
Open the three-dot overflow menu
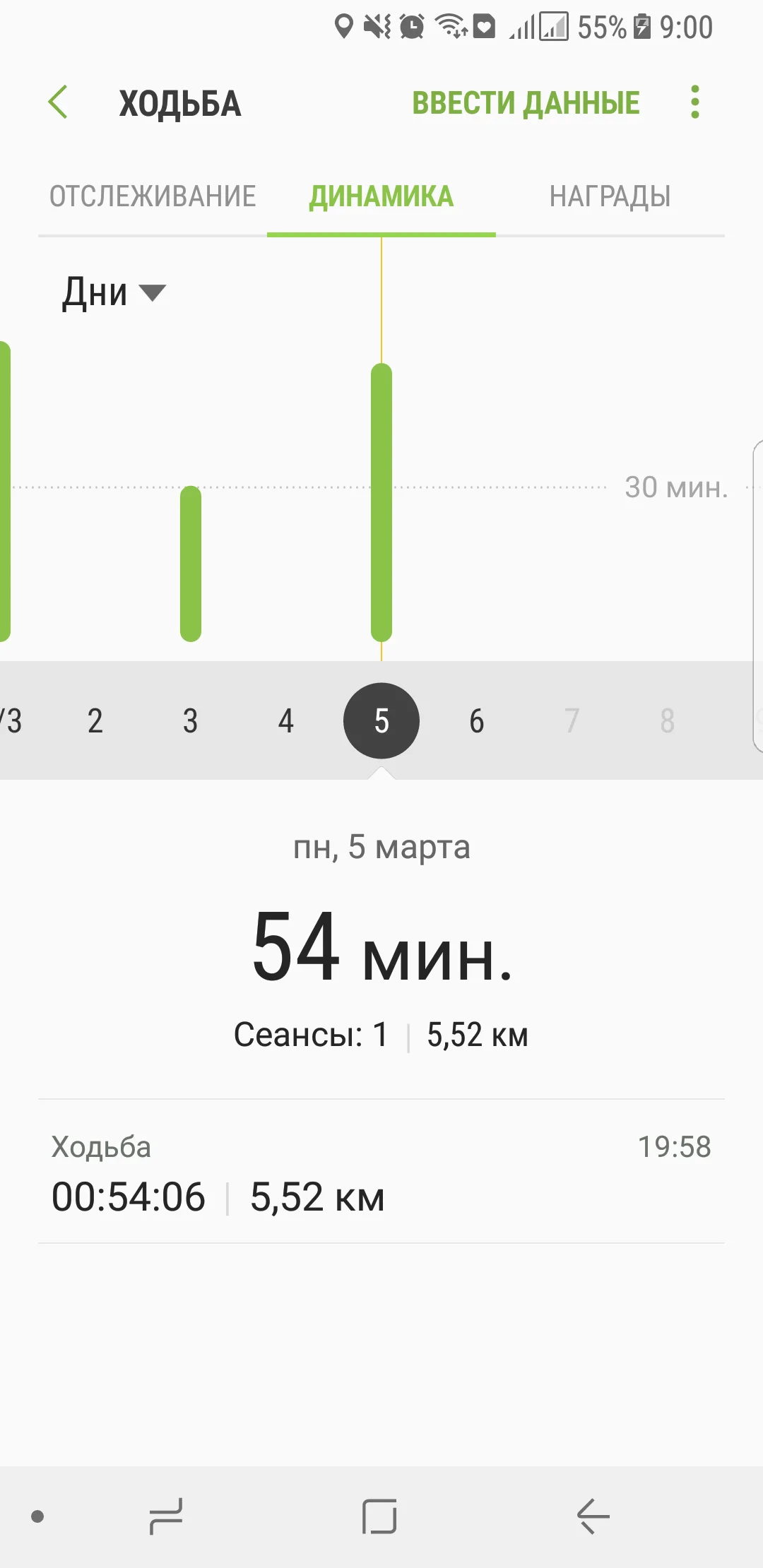[695, 102]
